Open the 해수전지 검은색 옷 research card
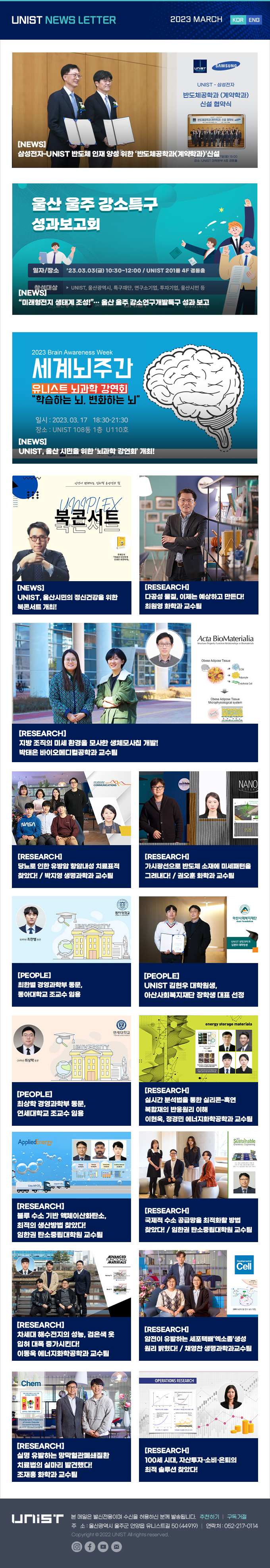Screen dimensions: 270x1568 click(71, 1306)
